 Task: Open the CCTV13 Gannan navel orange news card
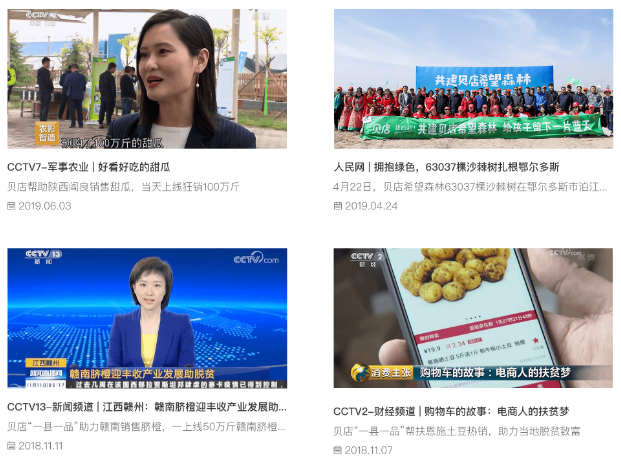pyautogui.click(x=146, y=318)
